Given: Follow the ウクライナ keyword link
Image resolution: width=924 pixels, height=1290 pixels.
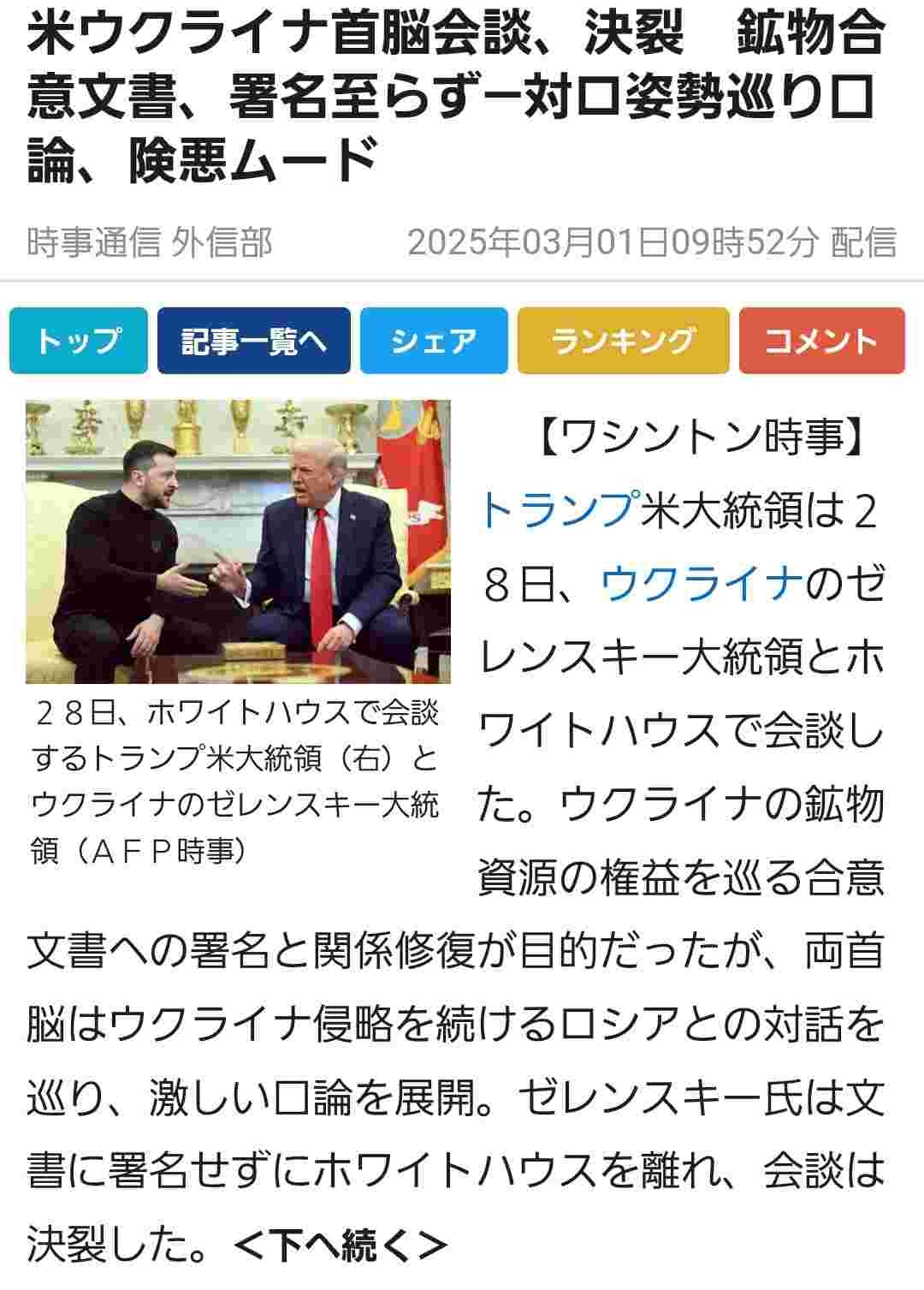Looking at the screenshot, I should pyautogui.click(x=703, y=585).
